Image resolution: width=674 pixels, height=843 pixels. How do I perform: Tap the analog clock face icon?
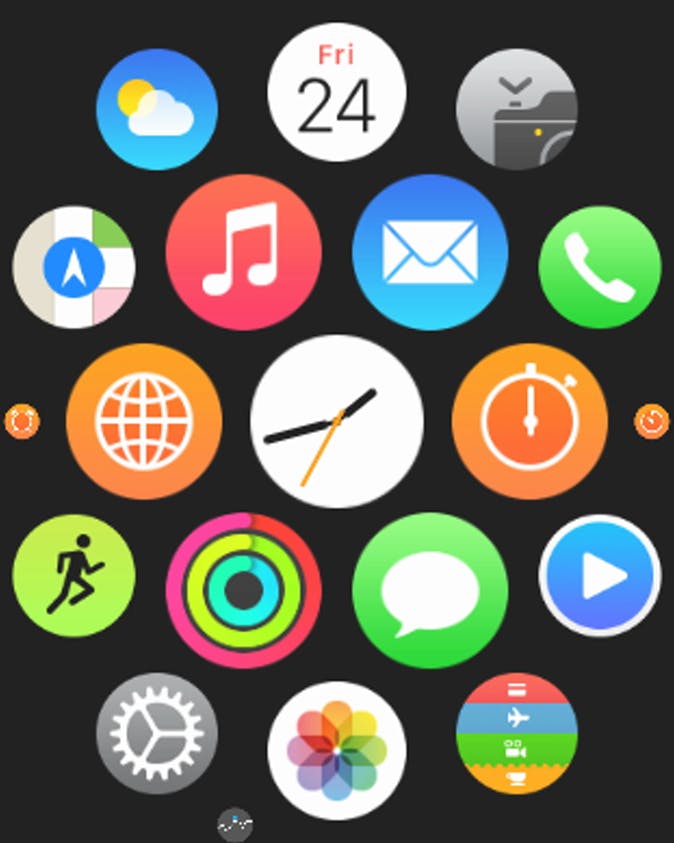[x=337, y=421]
